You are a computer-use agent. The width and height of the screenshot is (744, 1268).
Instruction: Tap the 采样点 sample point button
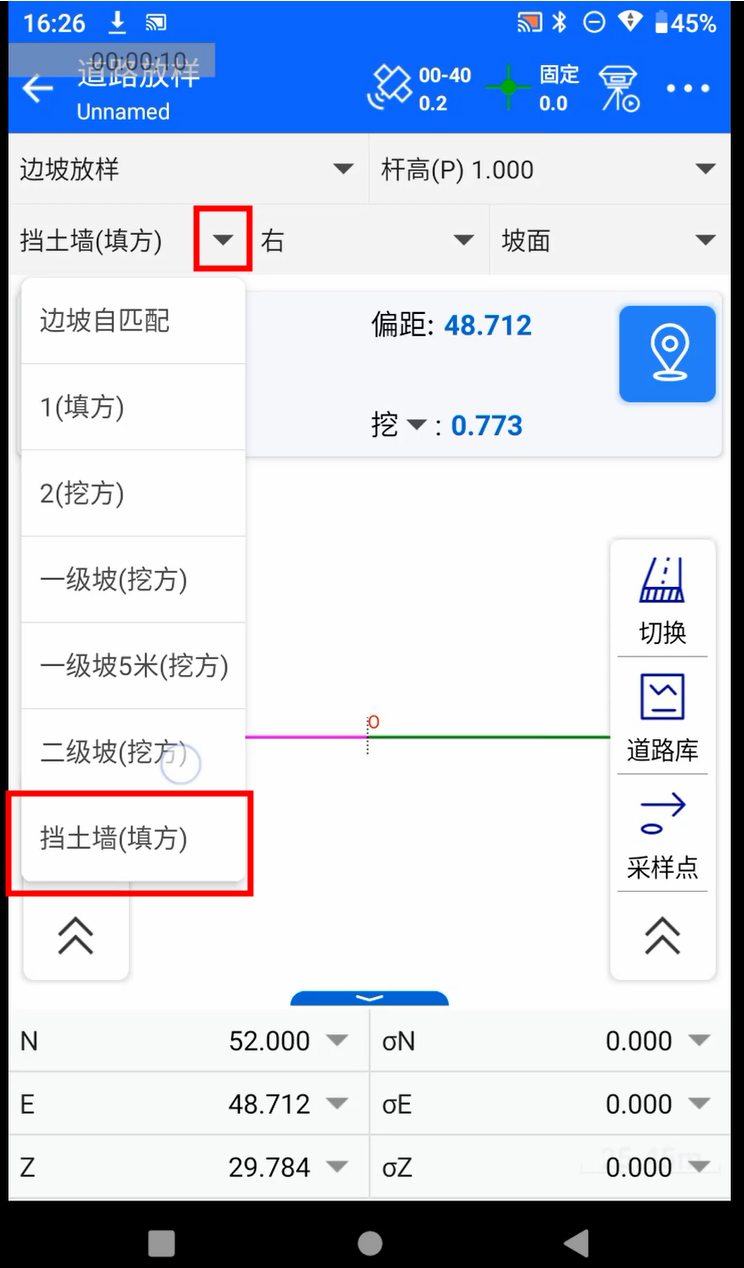pos(662,835)
